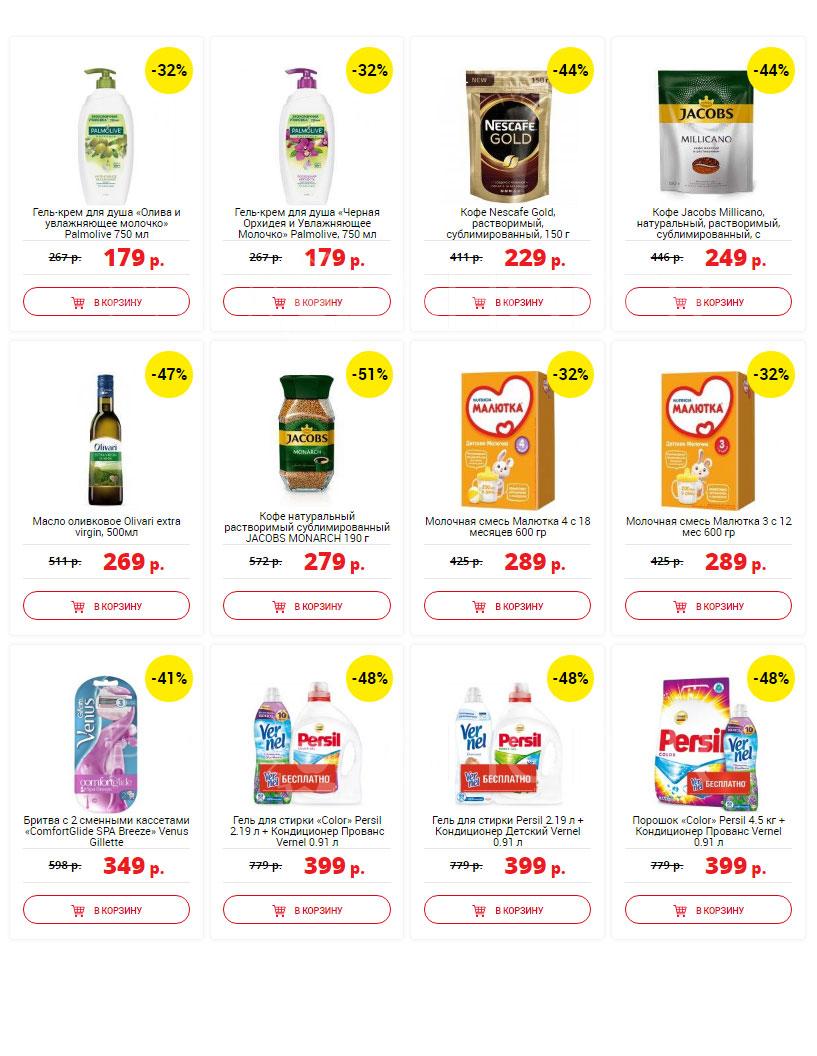
Task: Add Малютка 4 milk formula to cart
Action: tap(507, 605)
